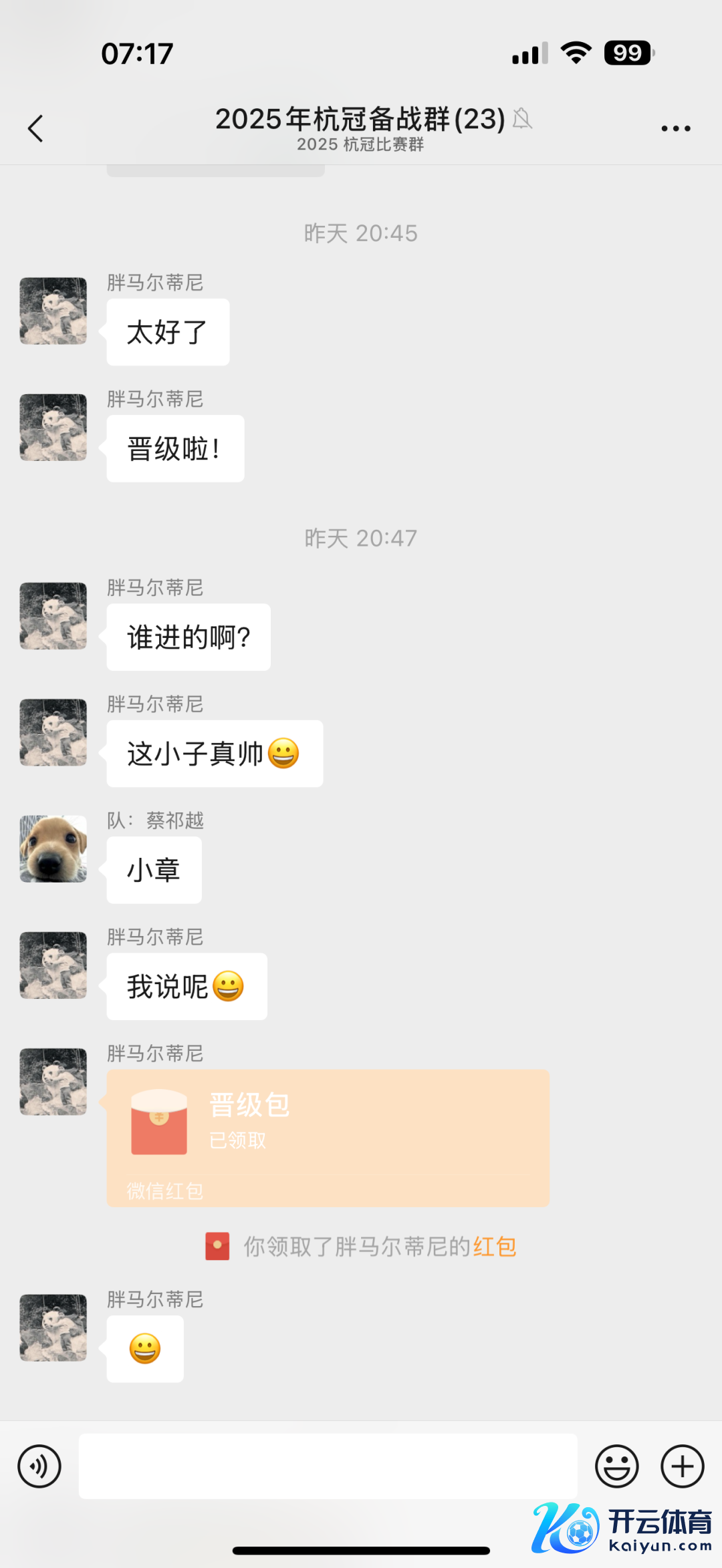Open the group chat options menu
This screenshot has height=1568, width=722.
(675, 128)
